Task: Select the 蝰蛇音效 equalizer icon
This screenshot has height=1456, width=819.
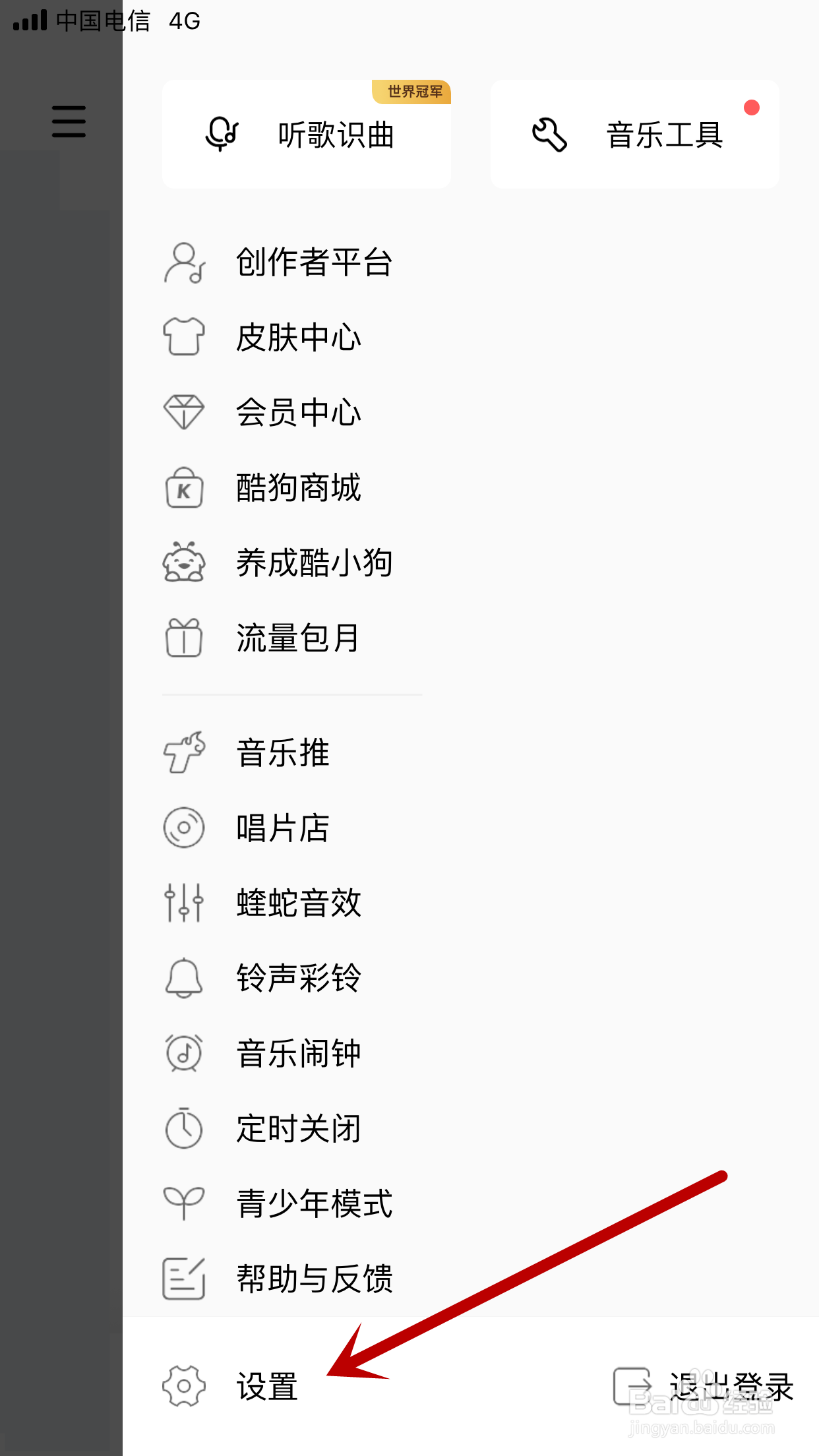Action: [183, 903]
